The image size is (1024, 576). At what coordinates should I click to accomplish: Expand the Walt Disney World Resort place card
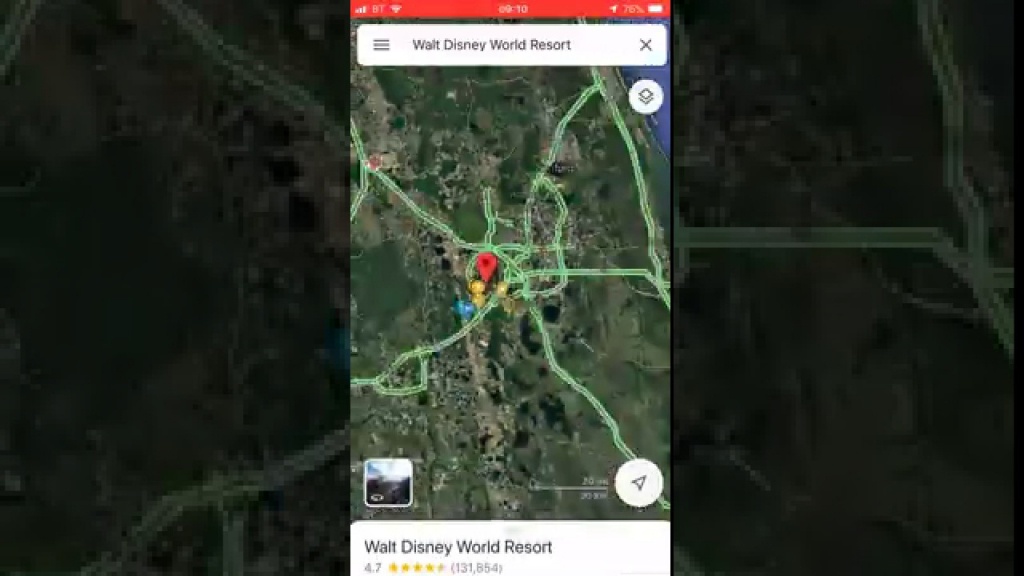tap(510, 548)
